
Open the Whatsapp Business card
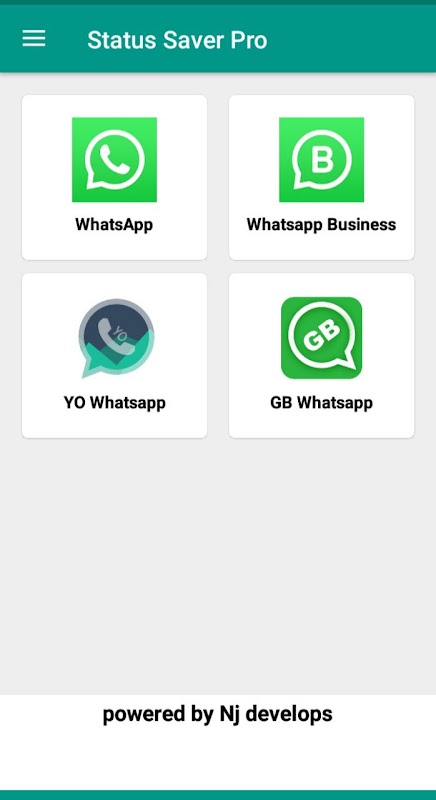(x=321, y=177)
